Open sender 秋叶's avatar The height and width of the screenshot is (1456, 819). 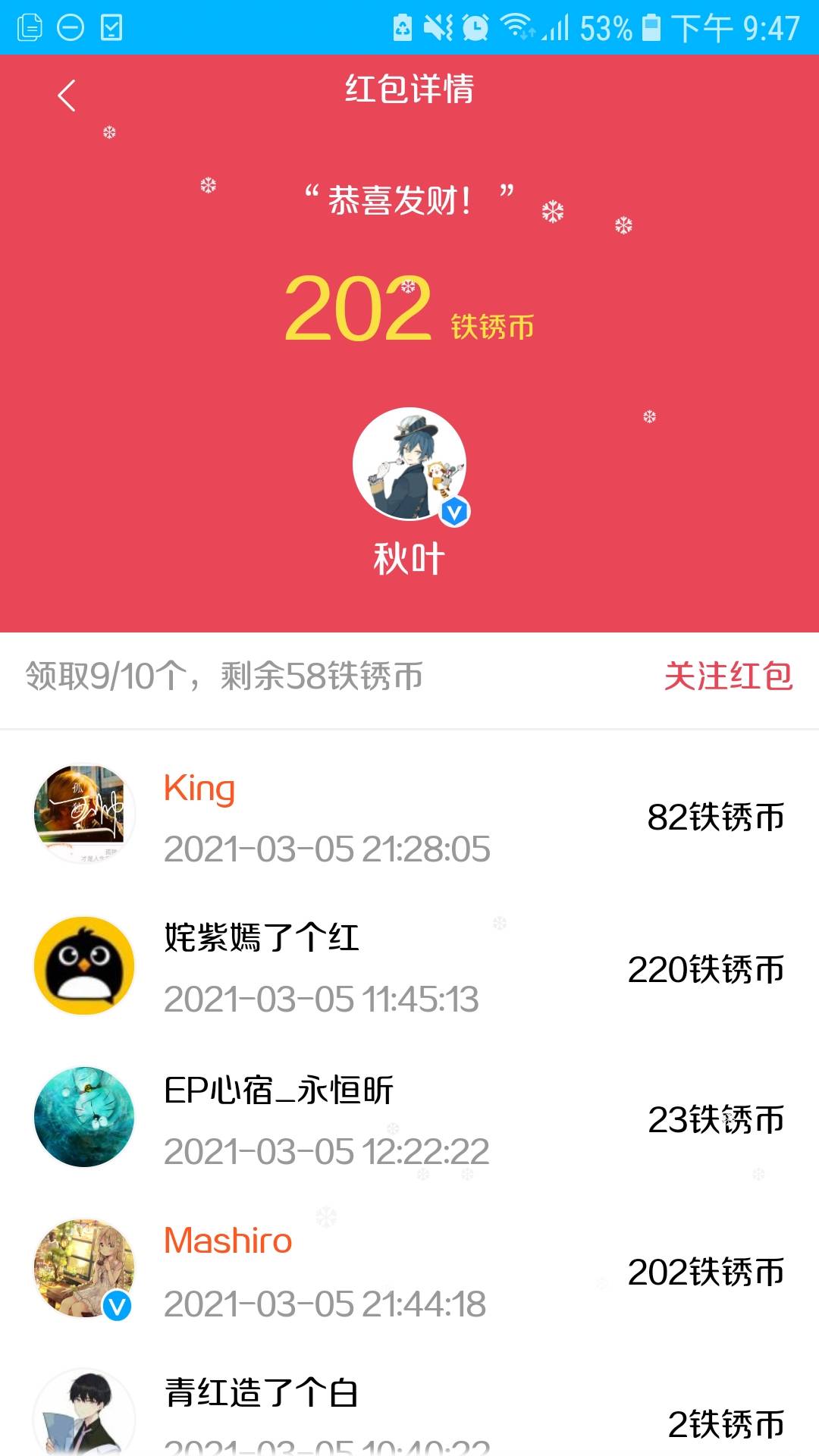coord(410,465)
